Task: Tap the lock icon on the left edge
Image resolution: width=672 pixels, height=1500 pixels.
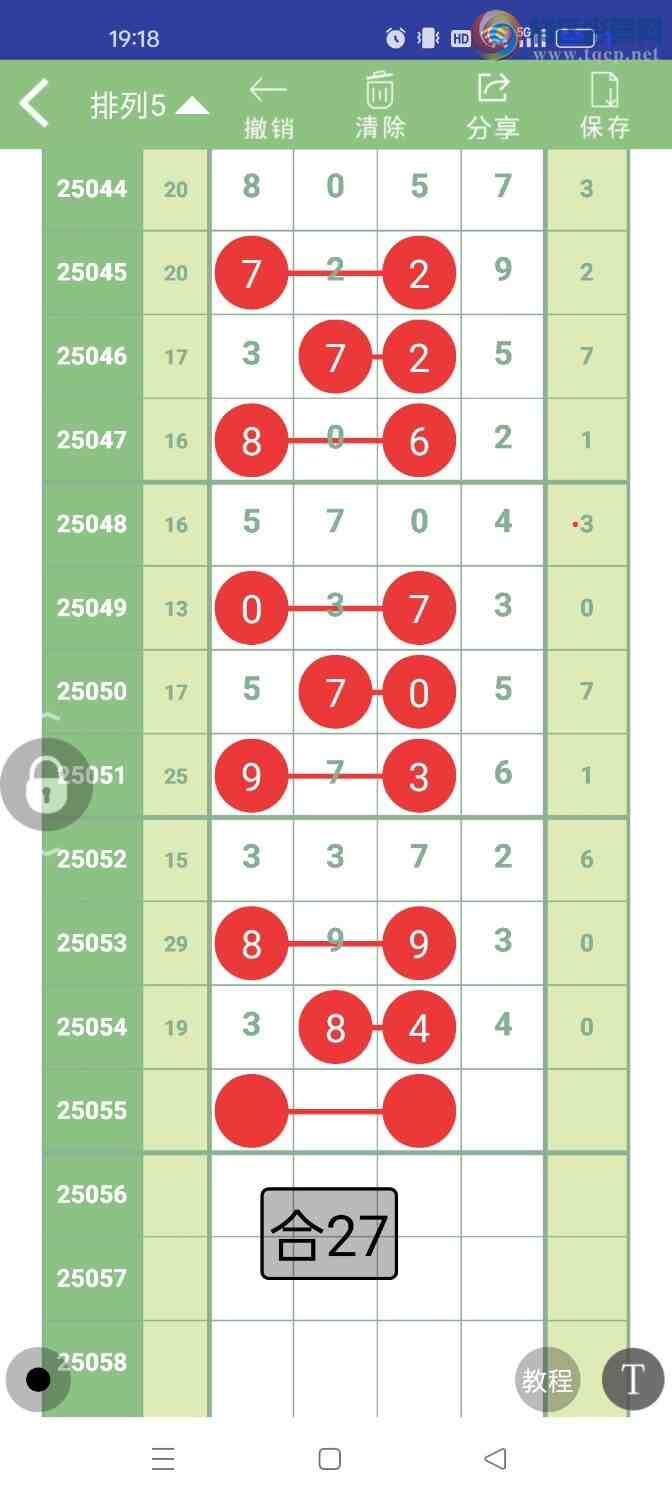Action: coord(45,785)
